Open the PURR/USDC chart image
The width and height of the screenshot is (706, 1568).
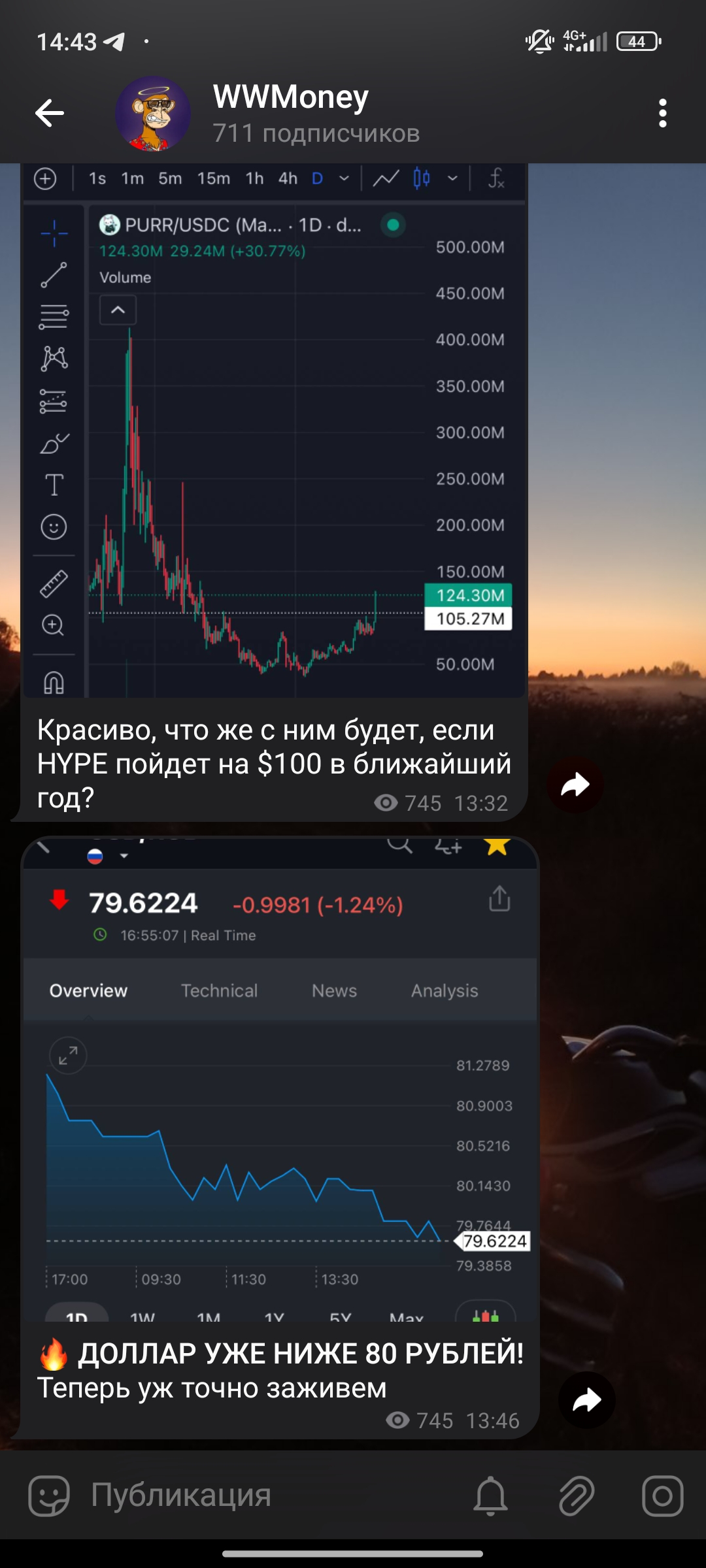[x=275, y=431]
